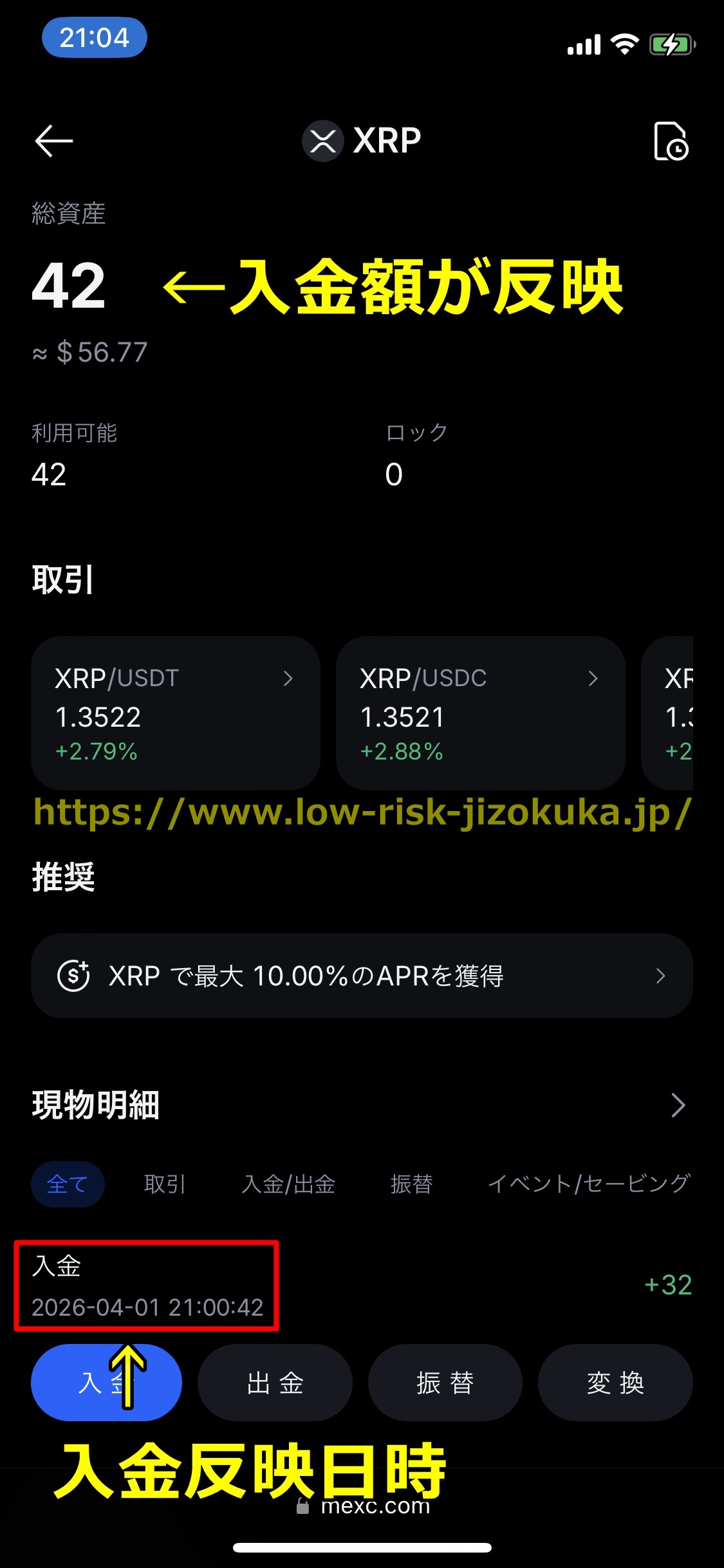Viewport: 724px width, 1568px height.
Task: Open the history icon beside the XRP title
Action: click(x=671, y=141)
